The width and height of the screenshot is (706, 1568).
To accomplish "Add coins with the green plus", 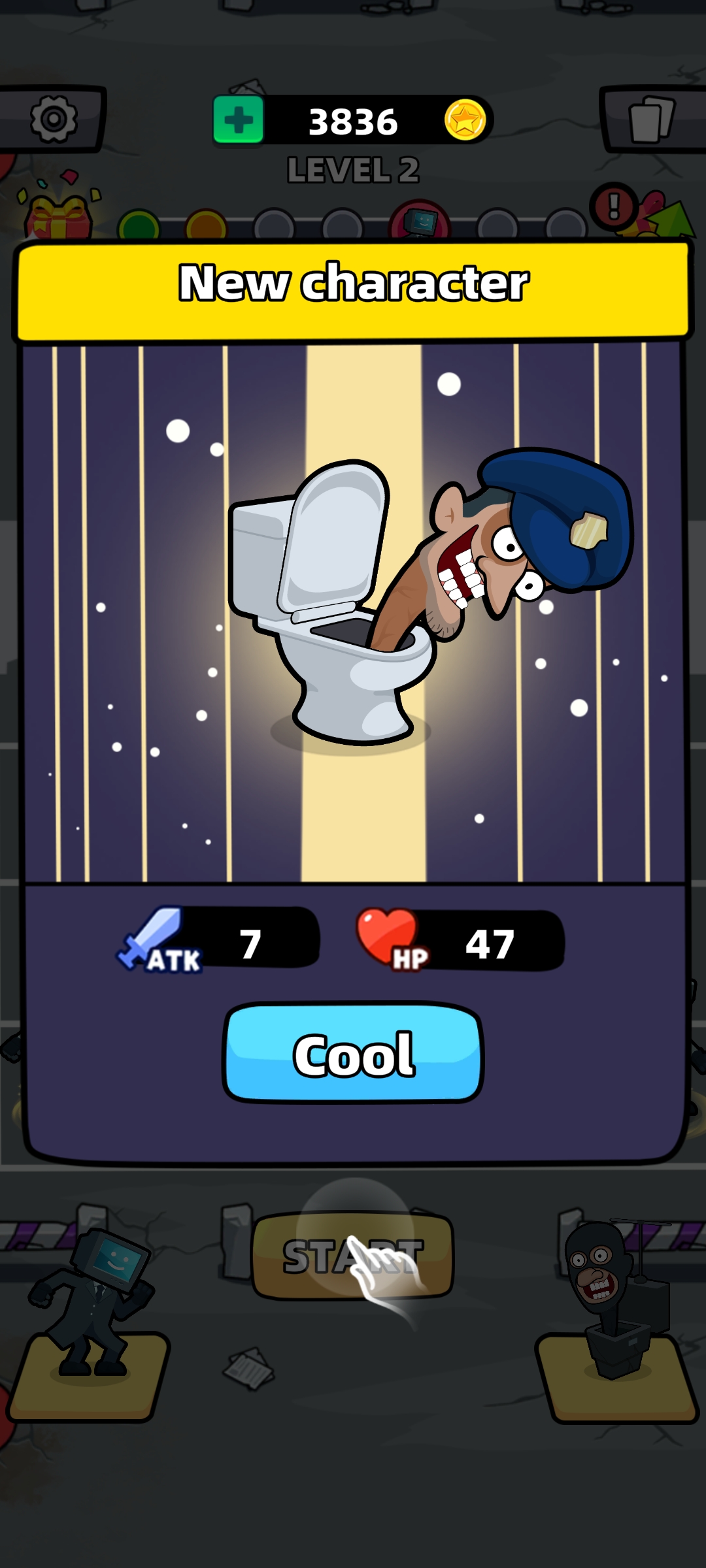I will click(x=239, y=120).
